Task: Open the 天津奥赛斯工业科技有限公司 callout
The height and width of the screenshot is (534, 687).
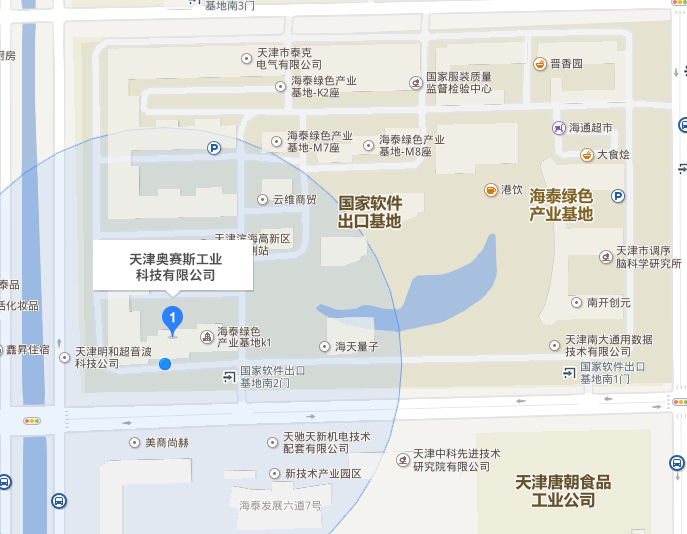Action: 173,266
